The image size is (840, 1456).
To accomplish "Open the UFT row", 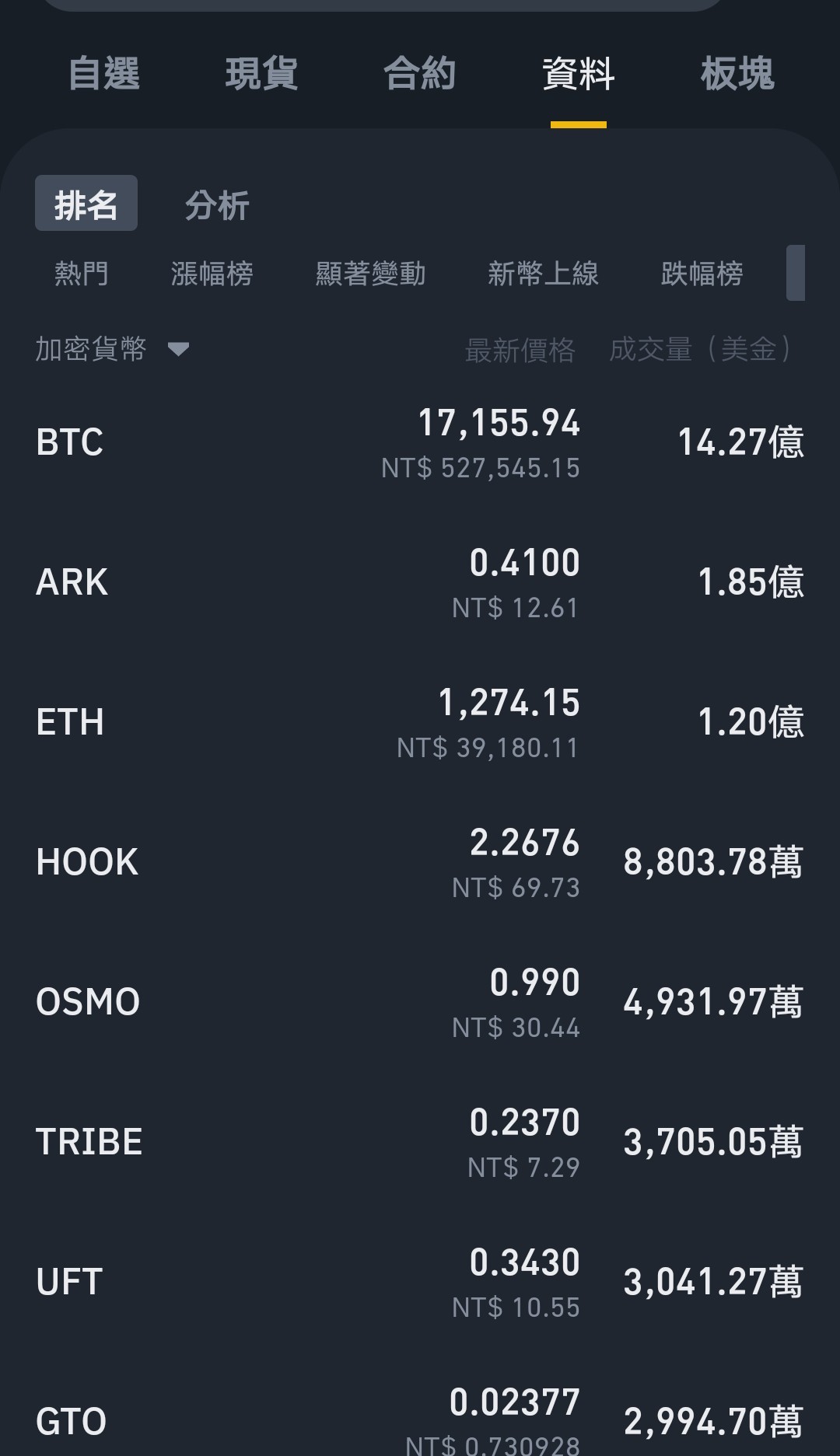I will coord(420,1282).
